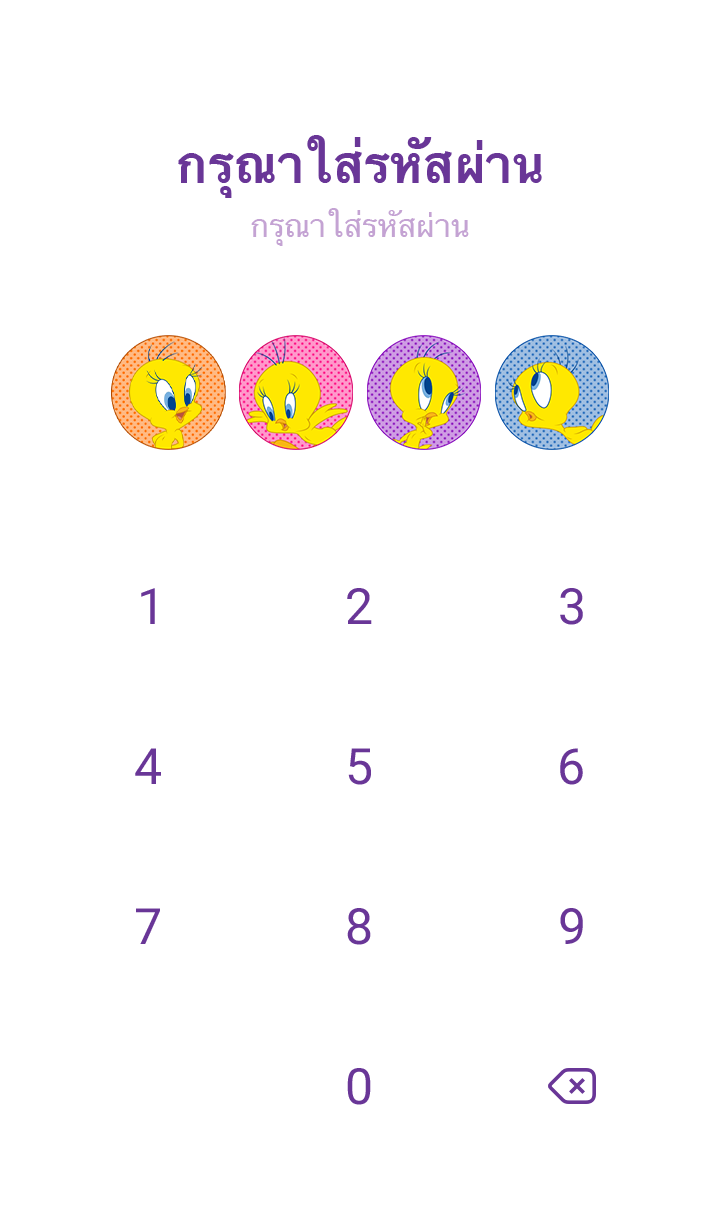This screenshot has width=720, height=1232.
Task: Enter digit 5 on the keypad
Action: (x=359, y=767)
